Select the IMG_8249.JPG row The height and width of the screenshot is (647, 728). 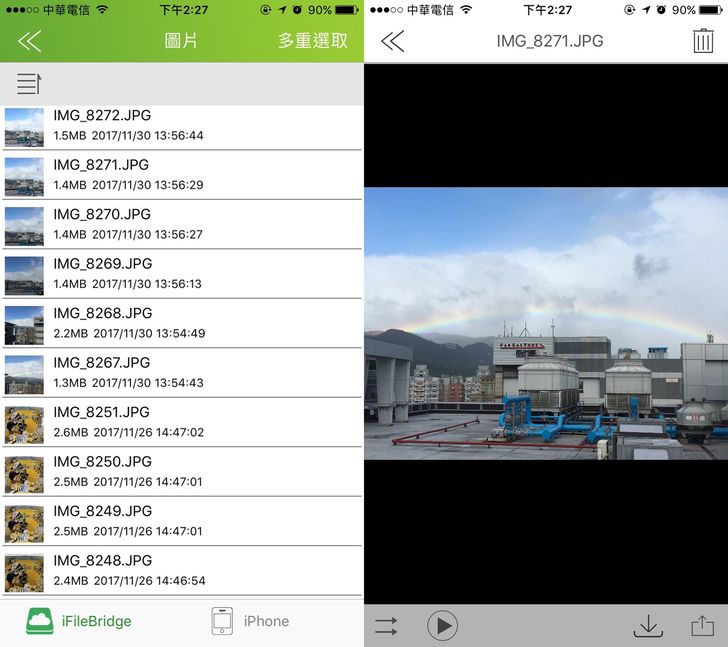(182, 521)
